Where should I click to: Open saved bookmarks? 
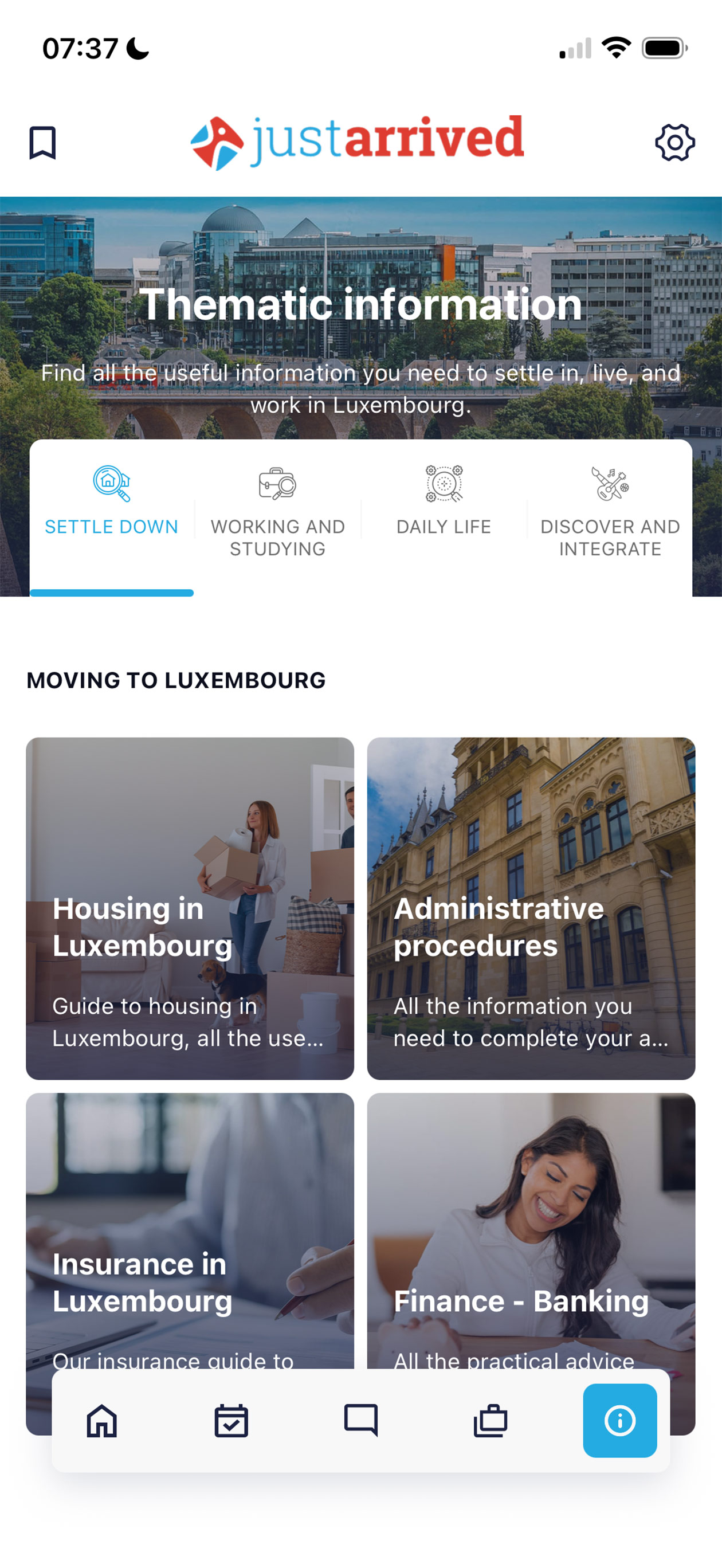[42, 143]
